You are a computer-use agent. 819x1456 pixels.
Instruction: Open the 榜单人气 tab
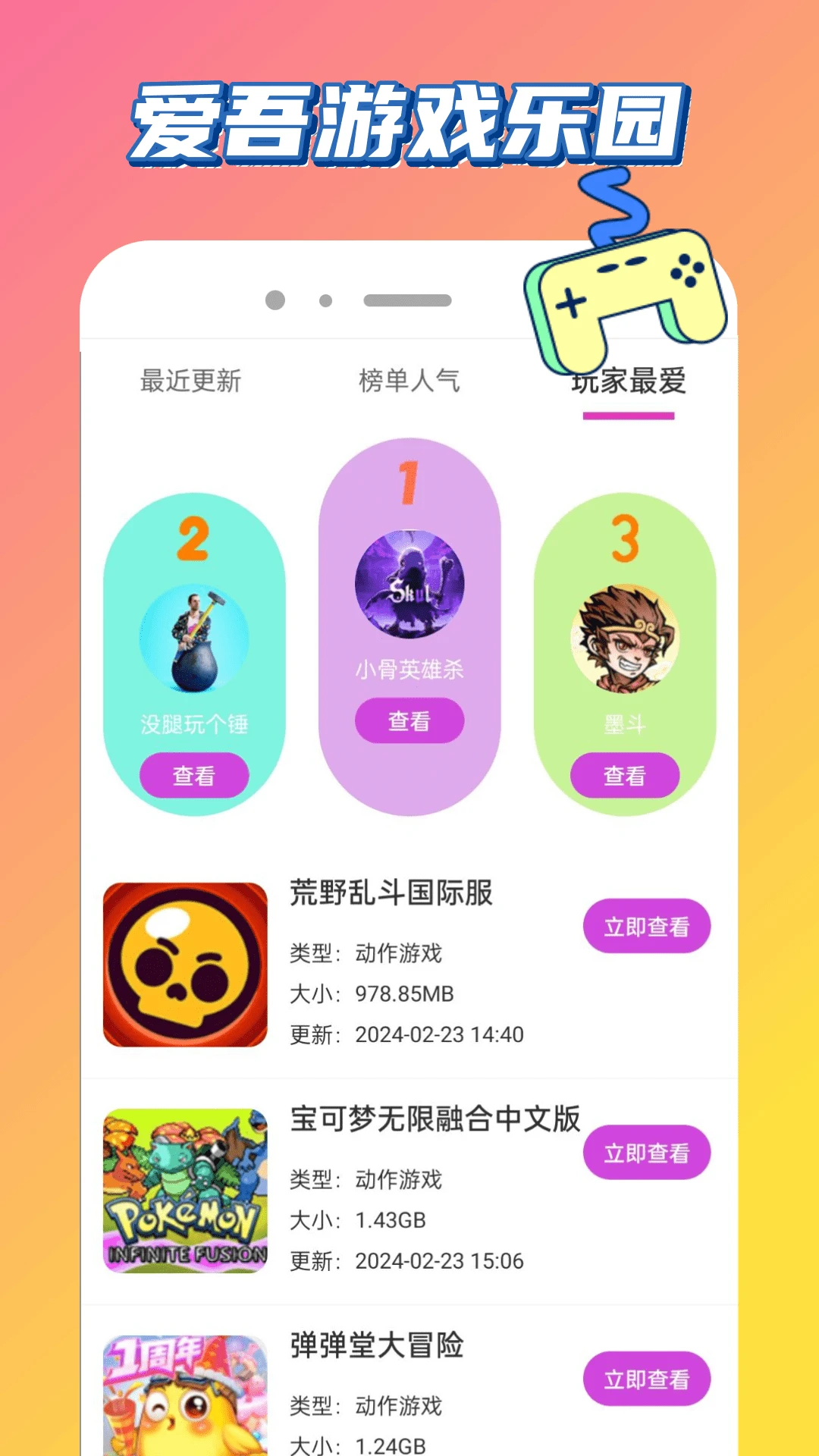pyautogui.click(x=409, y=381)
